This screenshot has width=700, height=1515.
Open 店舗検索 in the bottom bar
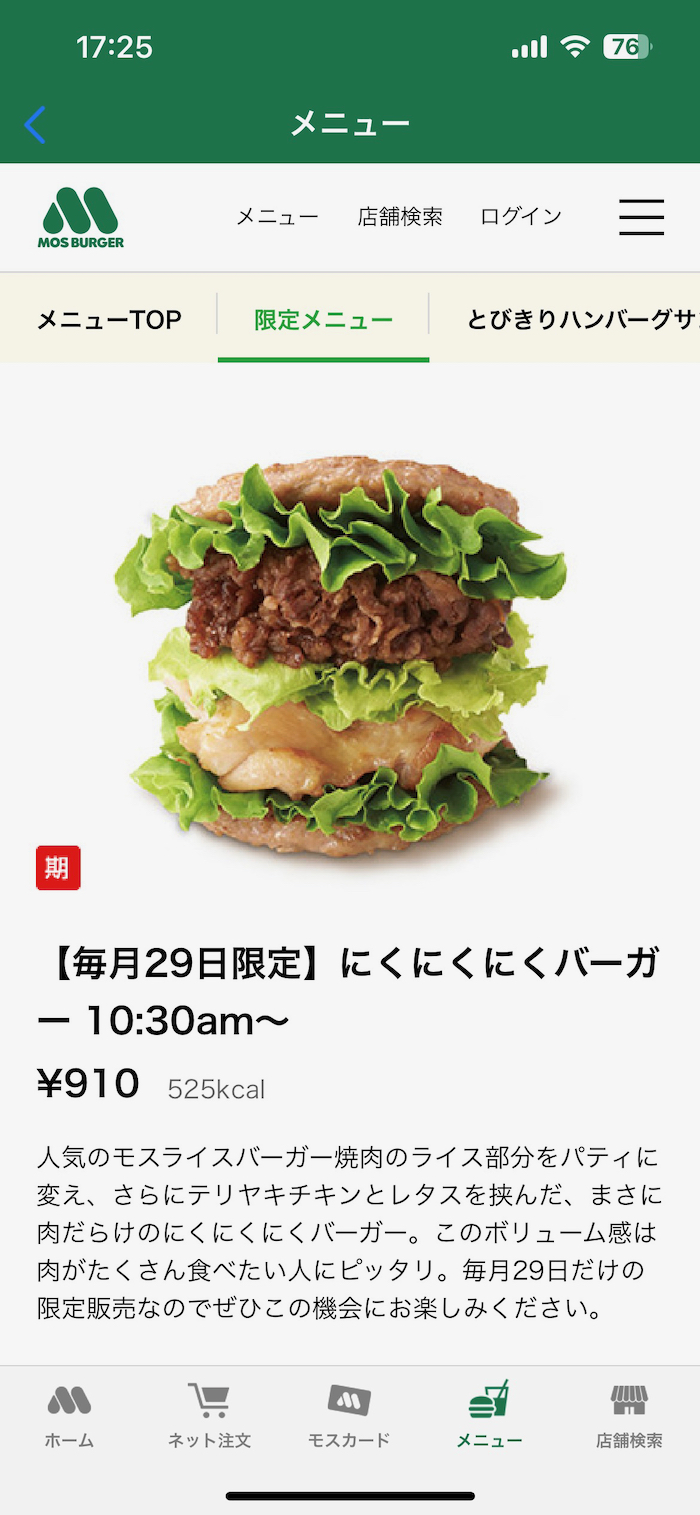click(629, 1415)
